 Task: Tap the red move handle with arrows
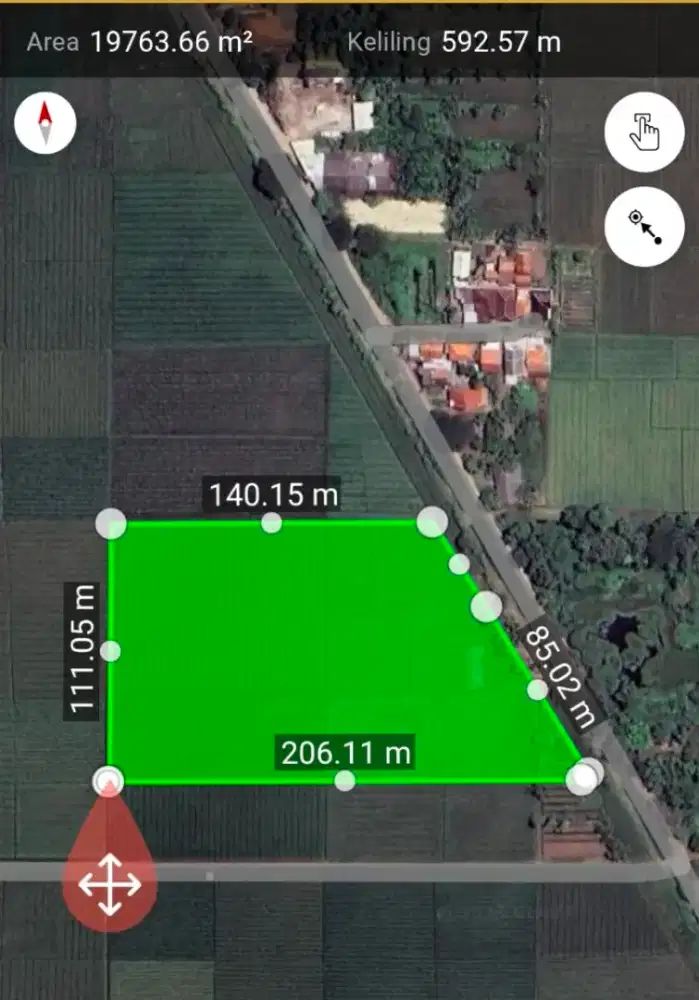(109, 883)
